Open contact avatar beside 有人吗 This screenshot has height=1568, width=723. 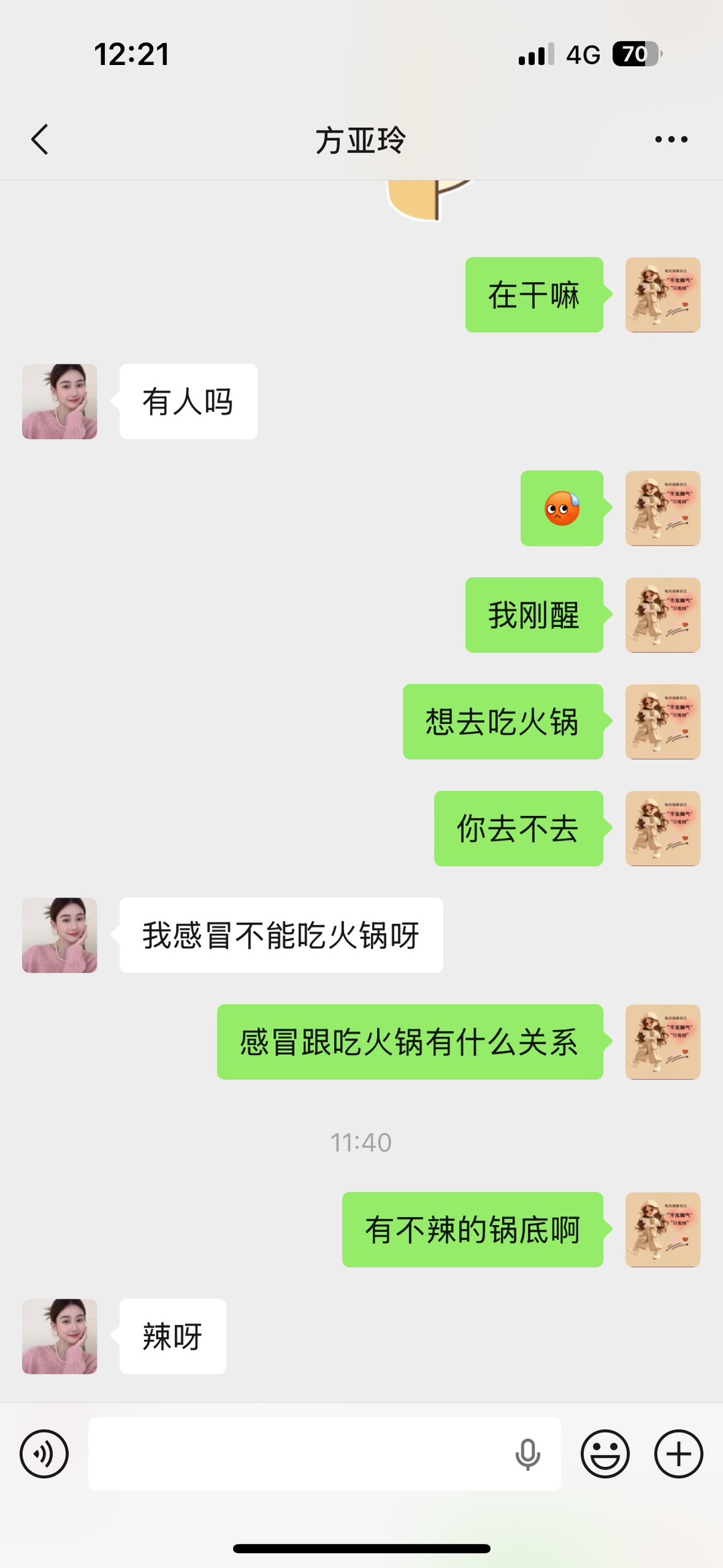(60, 402)
